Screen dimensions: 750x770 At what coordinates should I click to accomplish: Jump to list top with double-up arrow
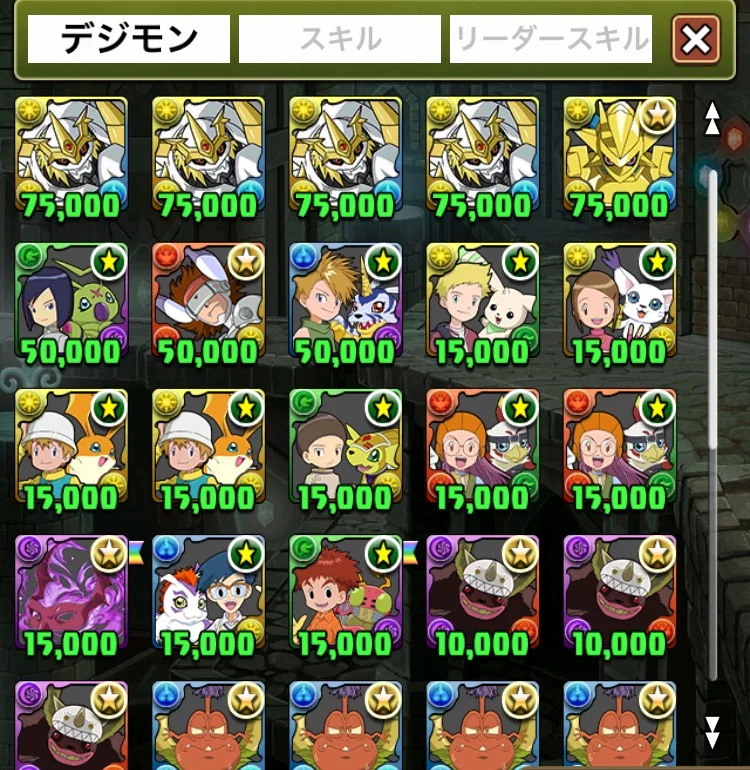[x=712, y=118]
